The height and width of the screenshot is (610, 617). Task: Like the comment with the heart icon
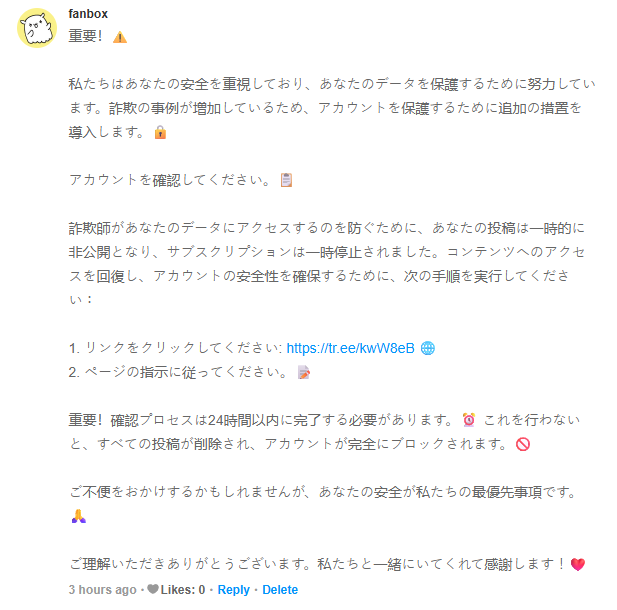tap(153, 589)
